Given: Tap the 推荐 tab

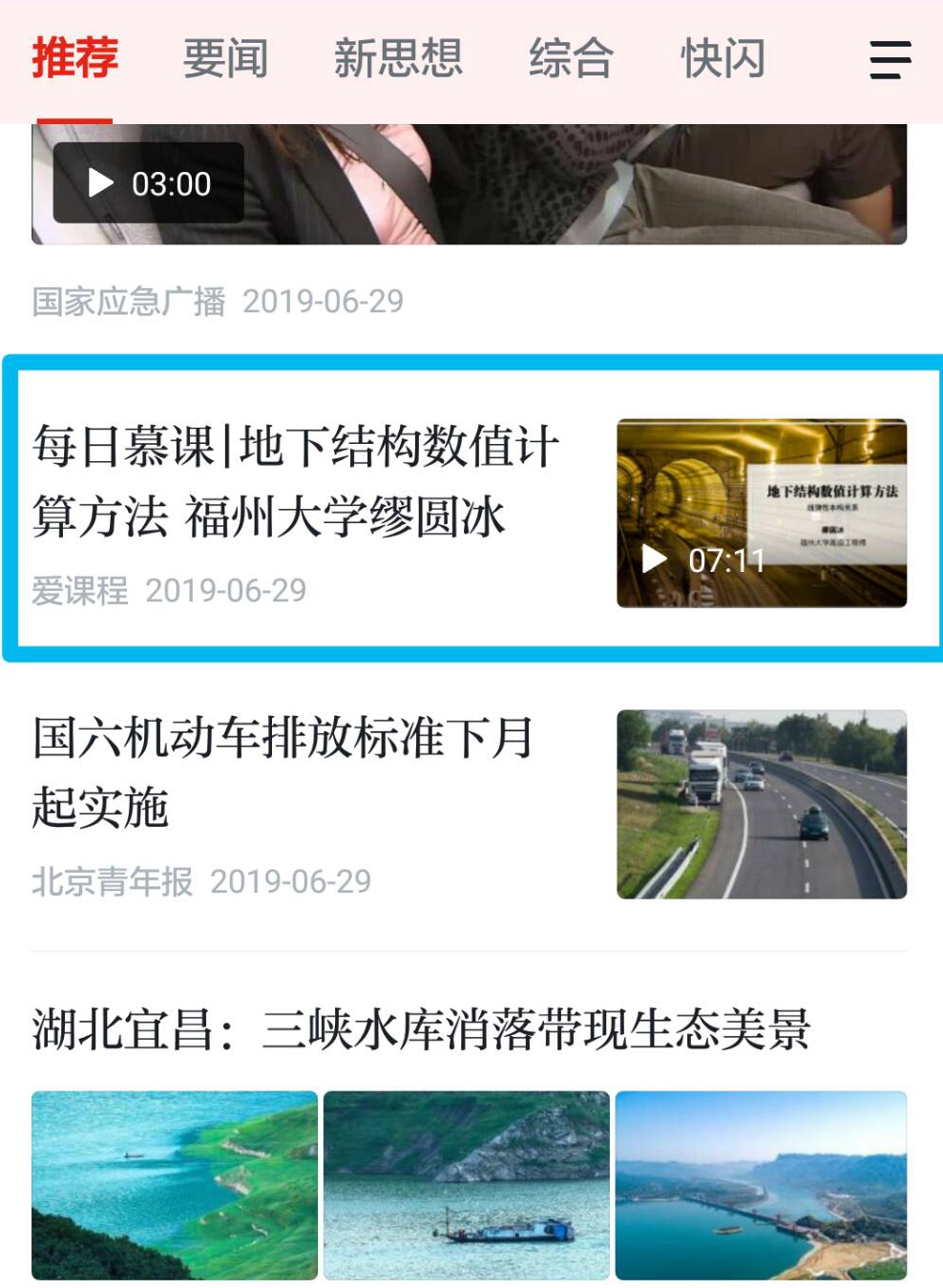Looking at the screenshot, I should [x=75, y=59].
